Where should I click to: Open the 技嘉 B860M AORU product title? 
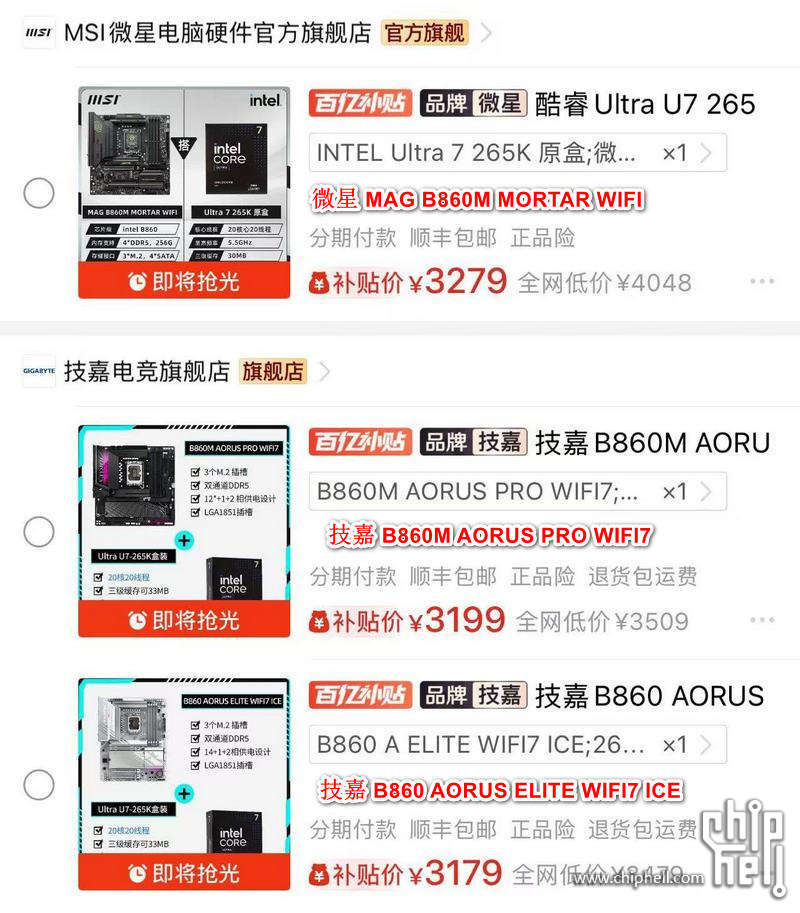(652, 442)
